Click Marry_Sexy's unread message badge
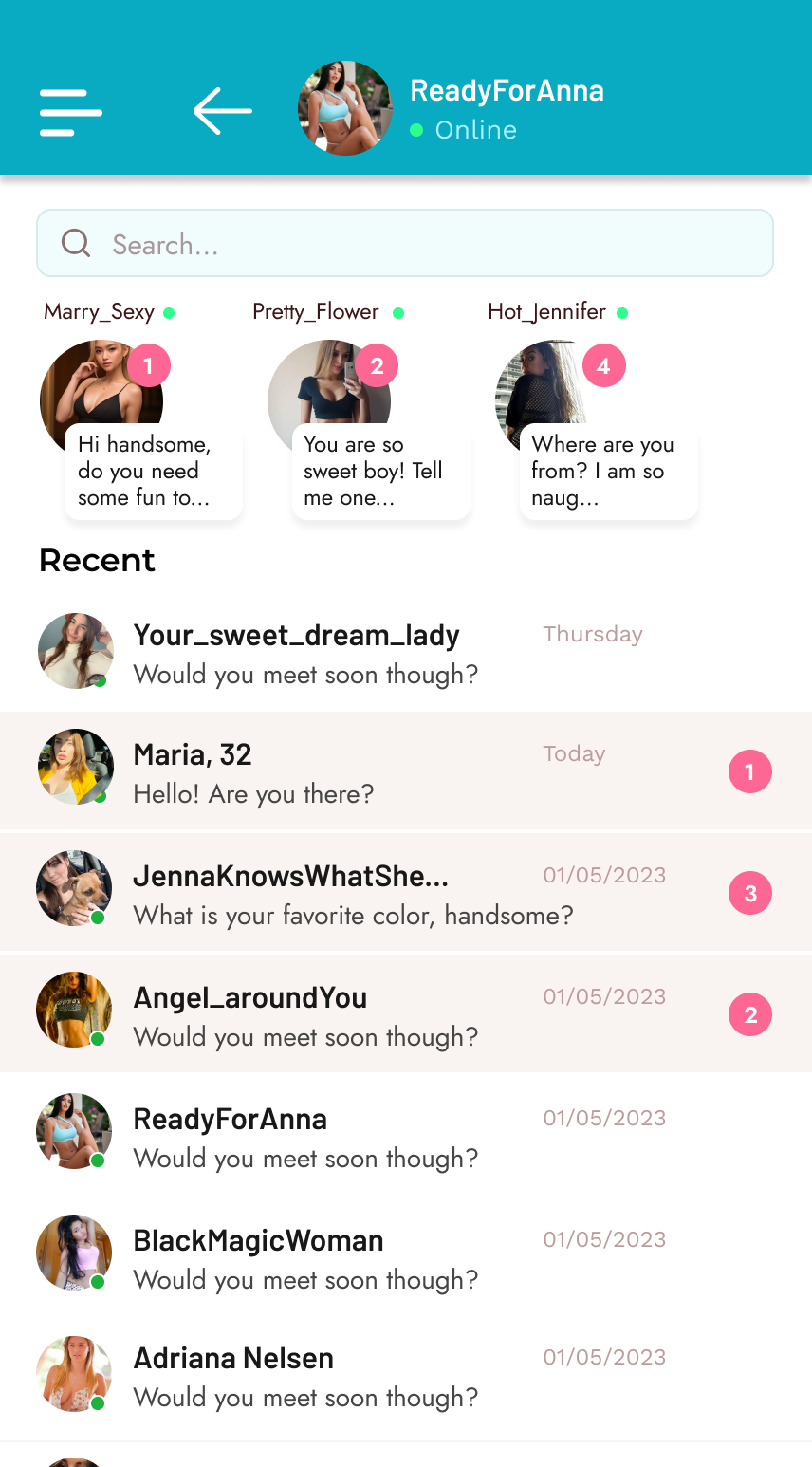The width and height of the screenshot is (812, 1467). [x=148, y=364]
